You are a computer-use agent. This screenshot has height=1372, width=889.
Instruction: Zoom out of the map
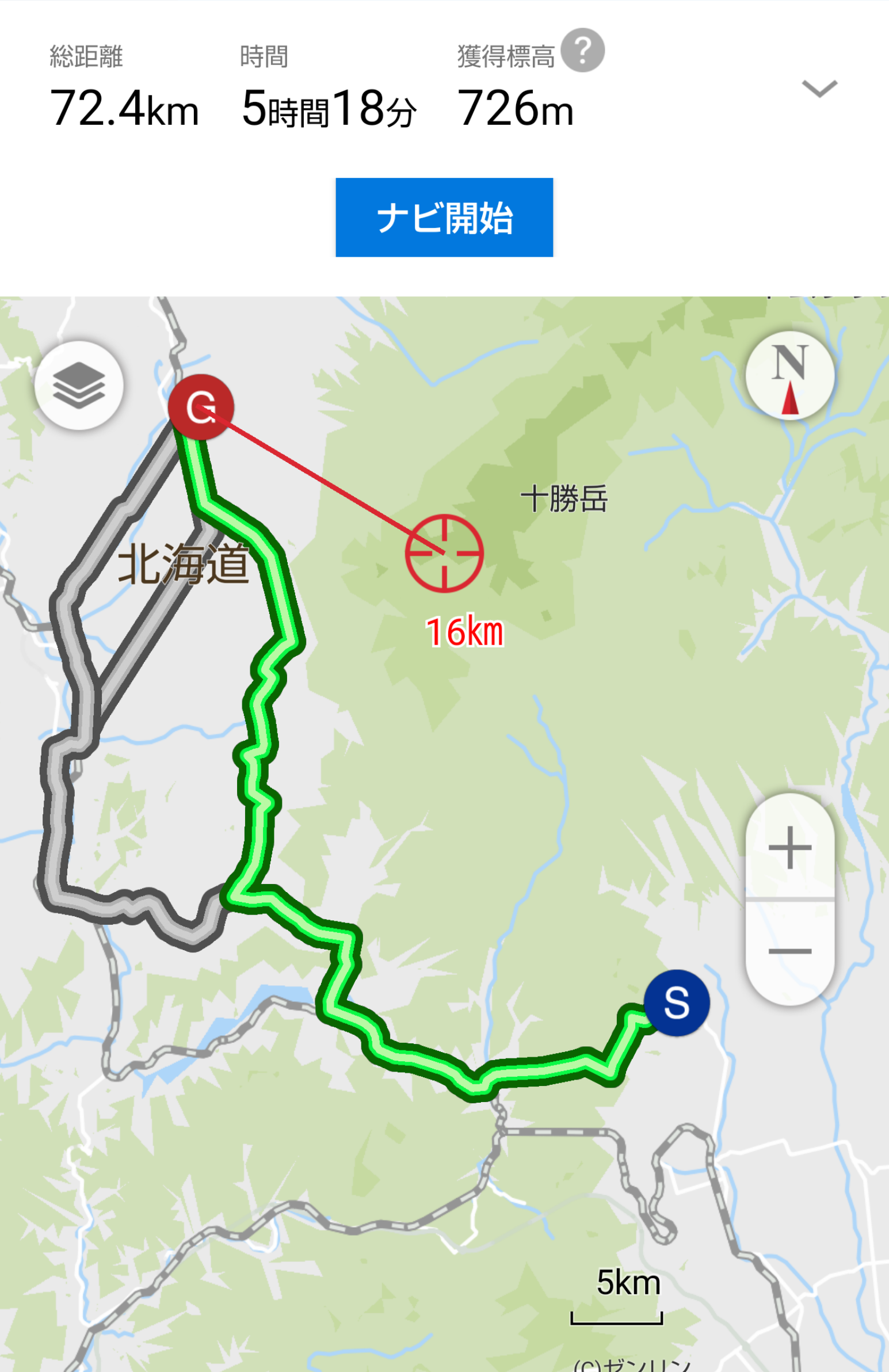tap(789, 951)
